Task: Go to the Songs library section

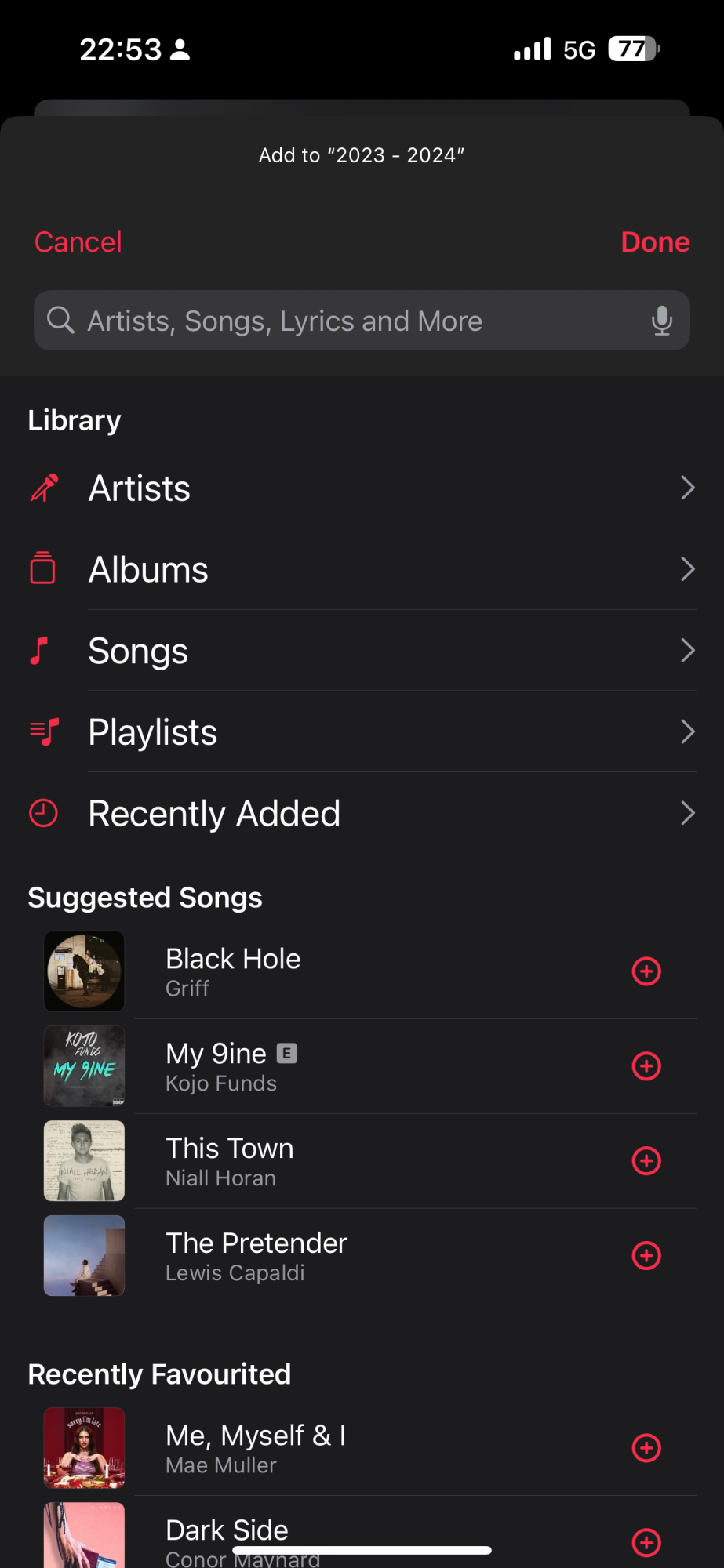Action: coord(362,651)
